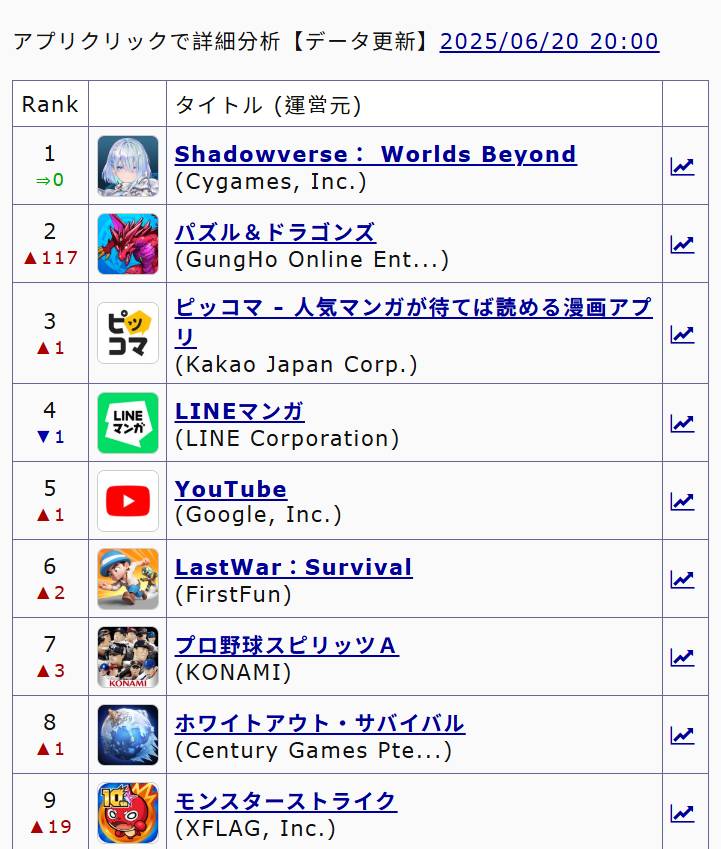
Task: Open Shadowverse: Worlds Beyond title link
Action: click(375, 155)
